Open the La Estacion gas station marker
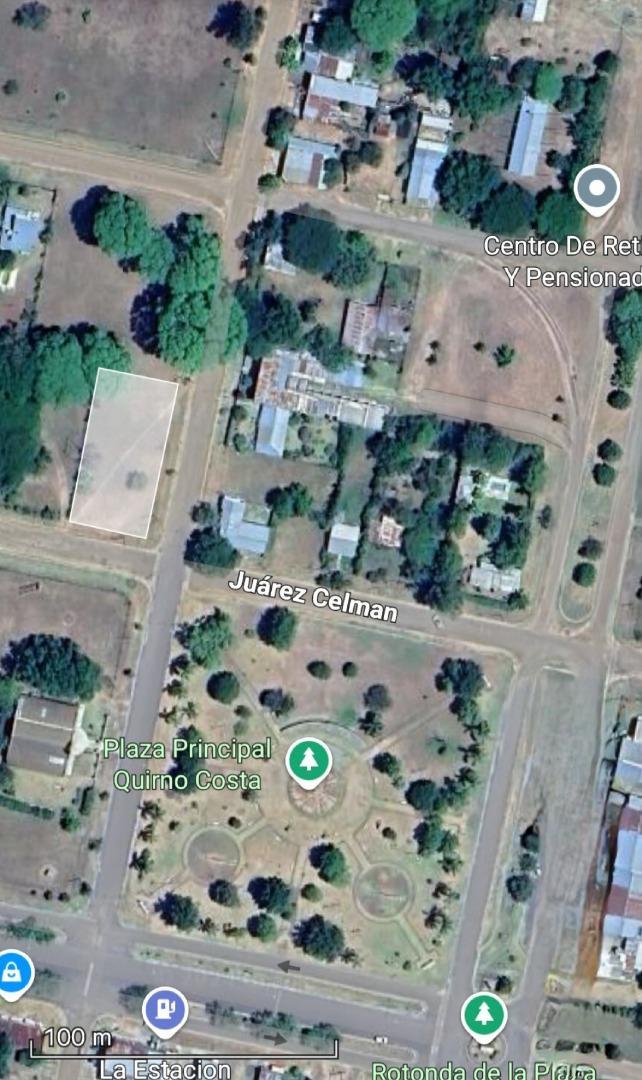Image resolution: width=642 pixels, height=1080 pixels. coord(165,1010)
